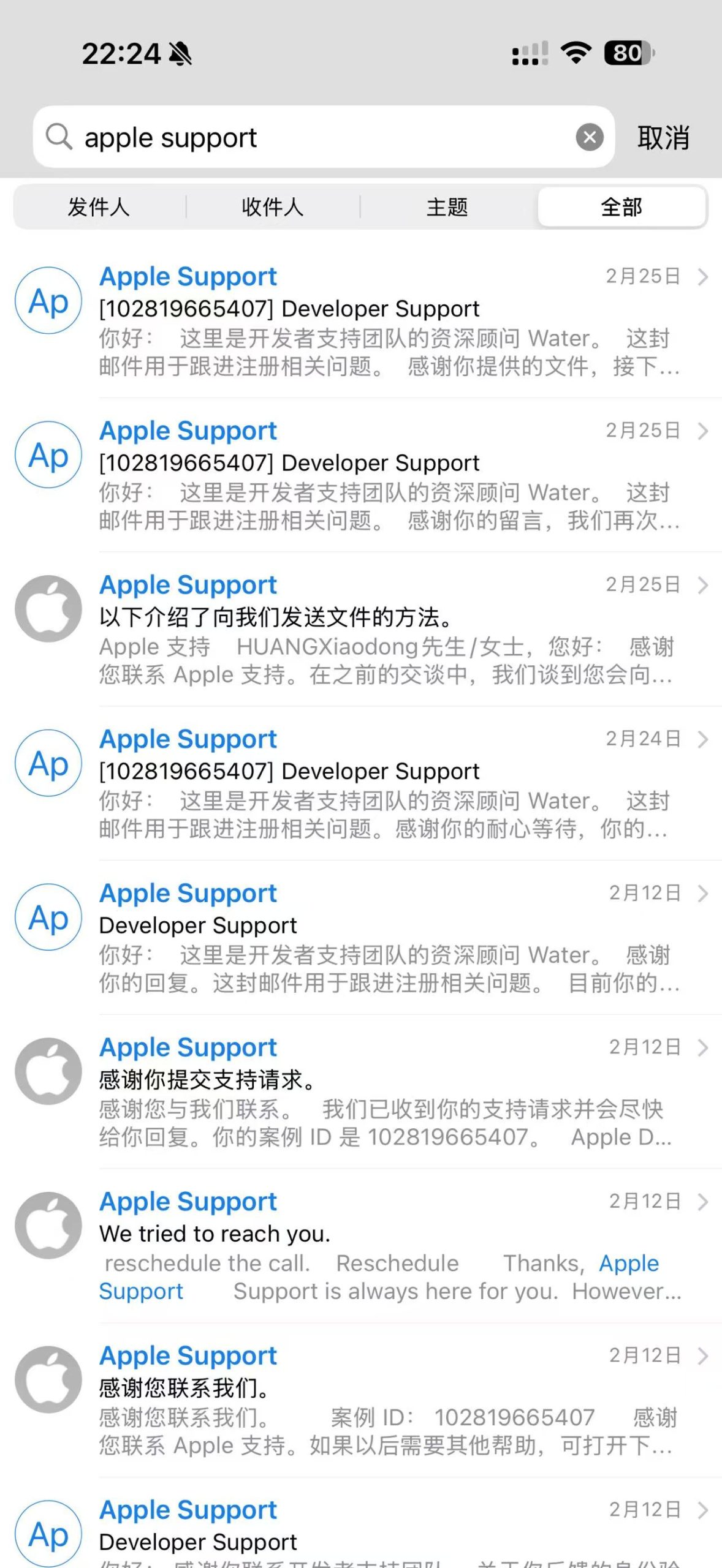Open the Developer Support email starting 感谢你的回复
Viewport: 722px width, 1568px height.
pyautogui.click(x=389, y=938)
